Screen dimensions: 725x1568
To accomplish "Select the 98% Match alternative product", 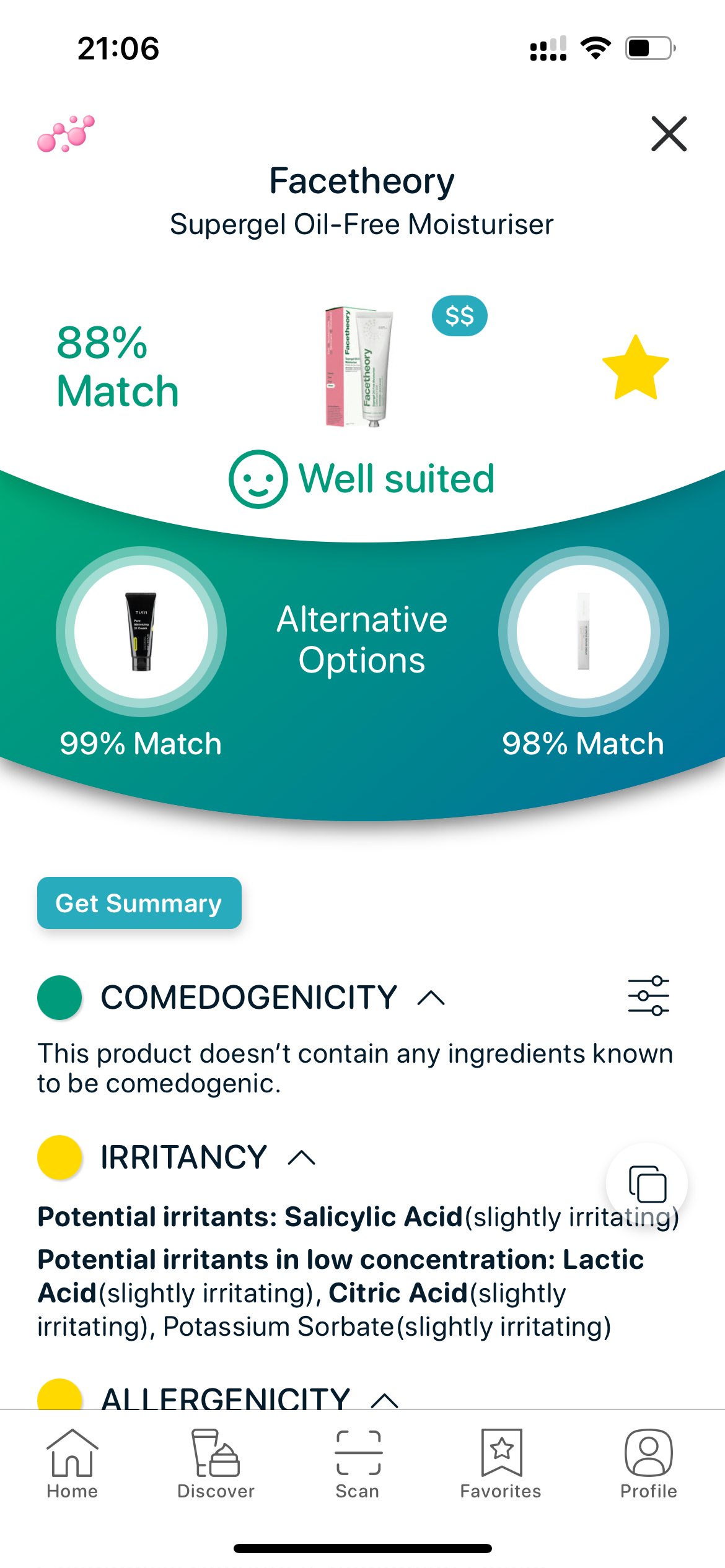I will click(x=583, y=630).
